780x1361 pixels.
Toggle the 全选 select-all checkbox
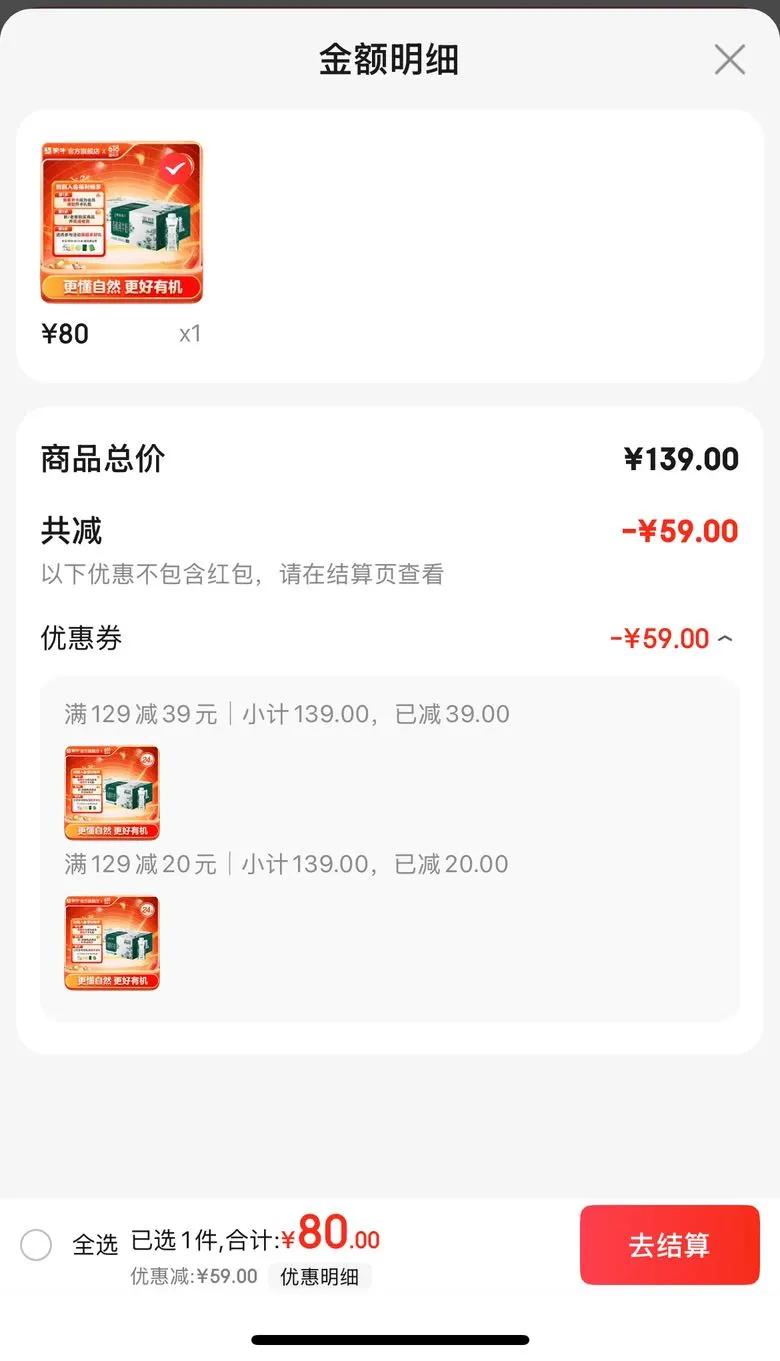pos(36,1245)
